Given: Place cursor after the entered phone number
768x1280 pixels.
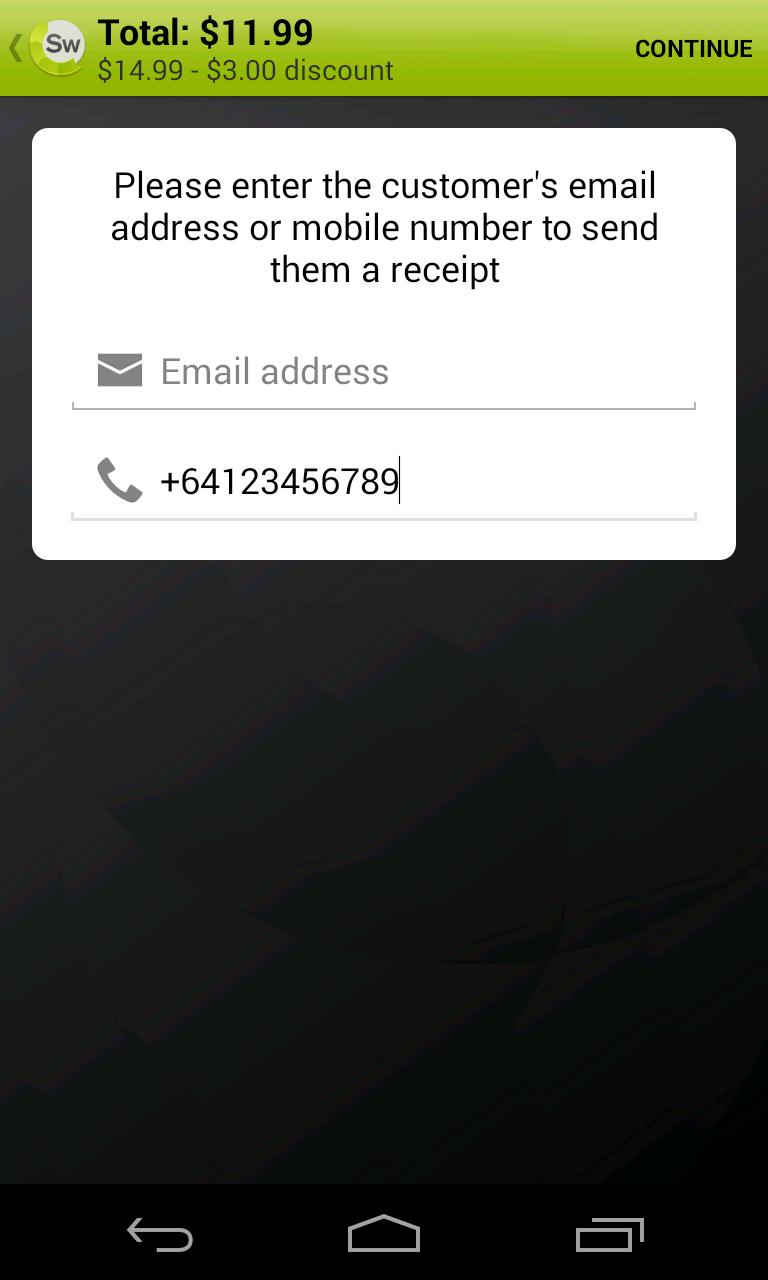Looking at the screenshot, I should coord(398,480).
